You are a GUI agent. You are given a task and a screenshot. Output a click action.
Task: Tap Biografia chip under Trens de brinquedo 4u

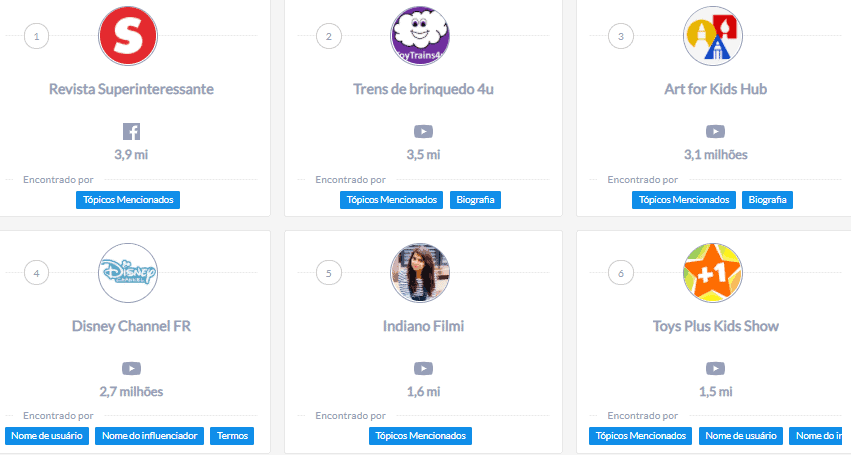click(475, 200)
